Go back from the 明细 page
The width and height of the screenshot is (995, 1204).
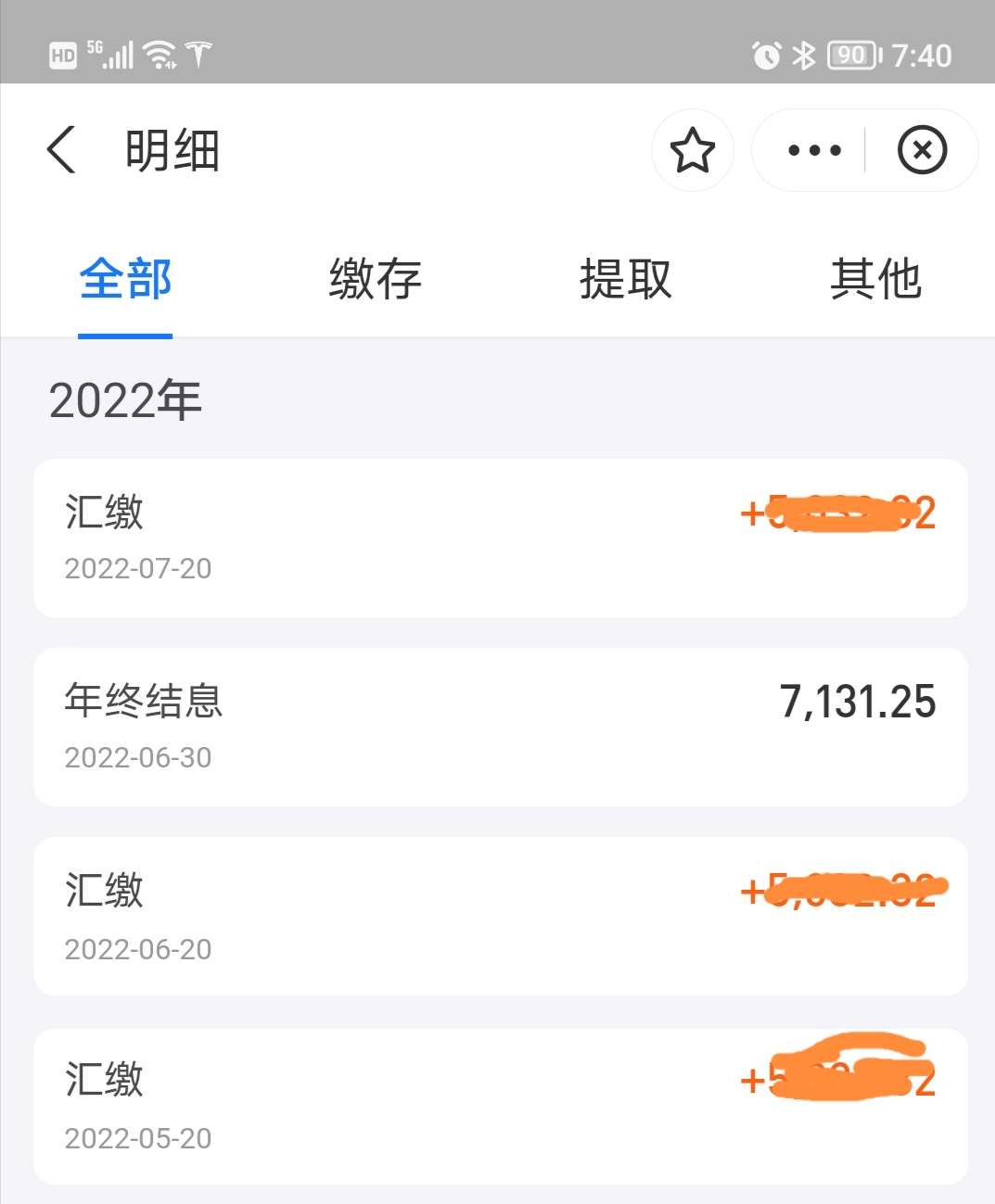tap(61, 150)
